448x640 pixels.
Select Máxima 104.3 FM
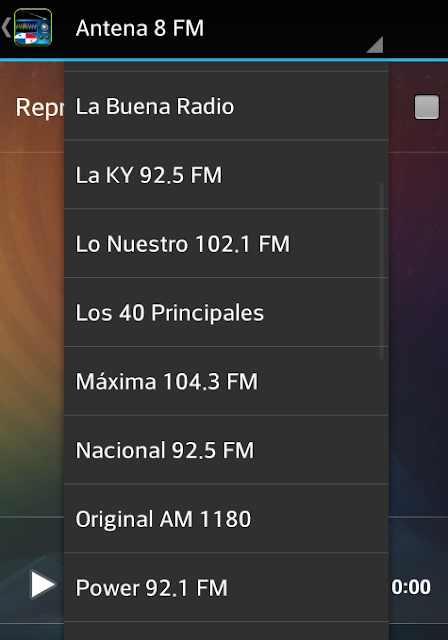pyautogui.click(x=226, y=381)
